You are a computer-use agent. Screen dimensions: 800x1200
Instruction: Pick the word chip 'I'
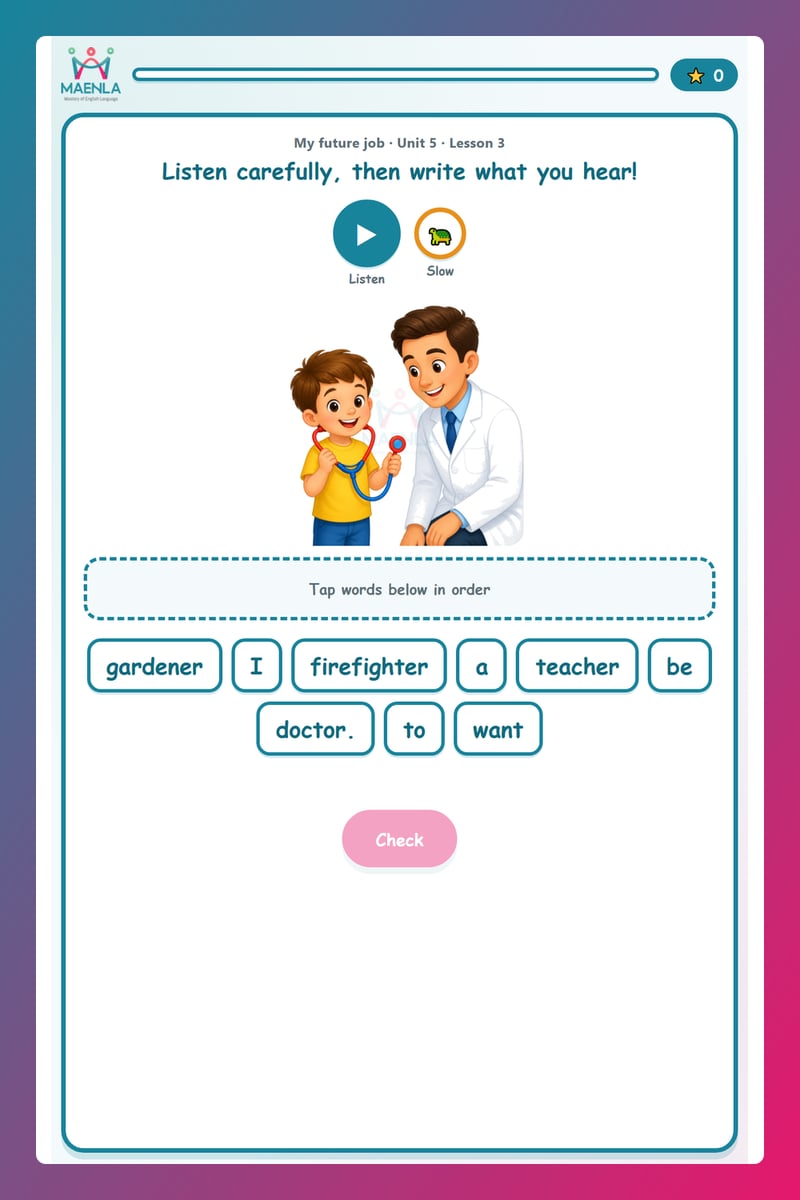pos(257,666)
